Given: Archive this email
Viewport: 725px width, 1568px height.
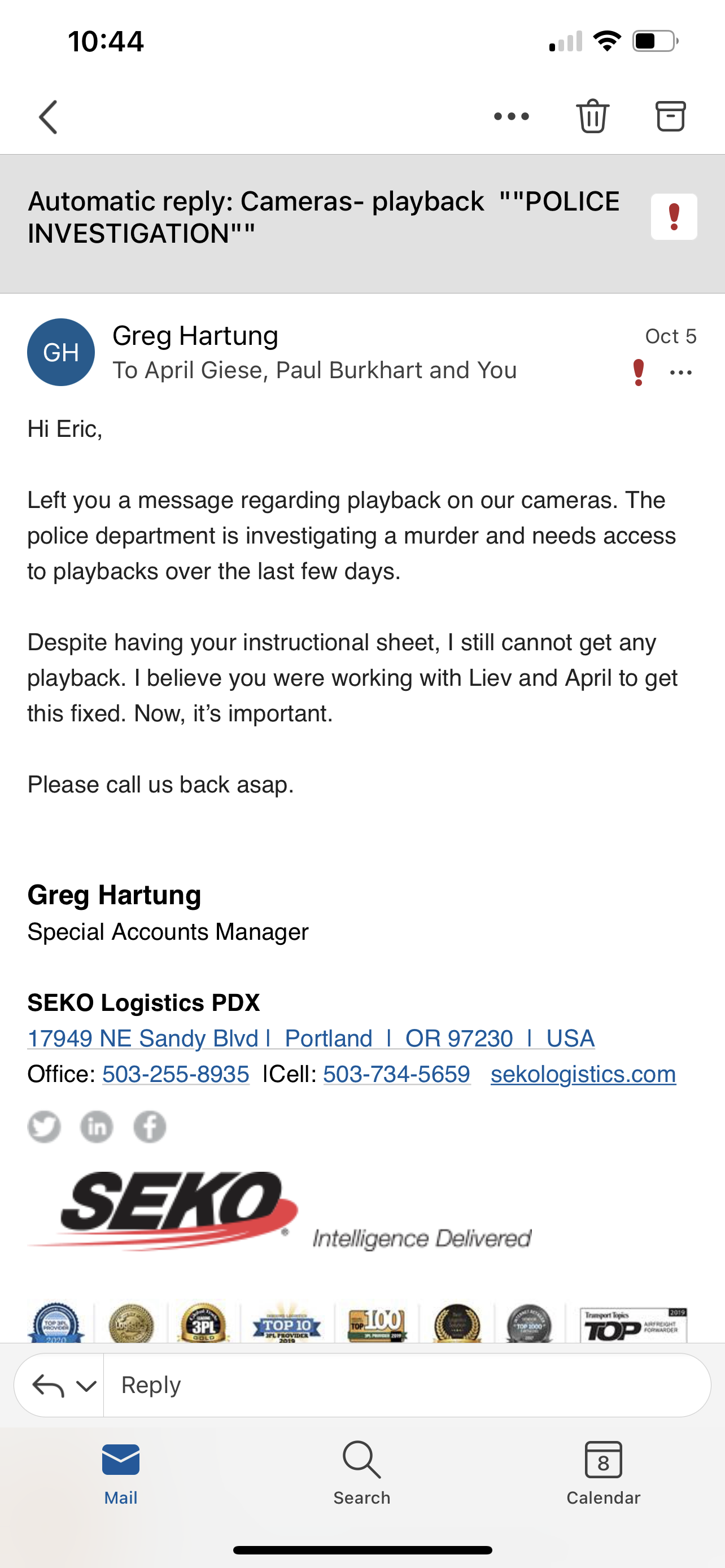Looking at the screenshot, I should [670, 116].
